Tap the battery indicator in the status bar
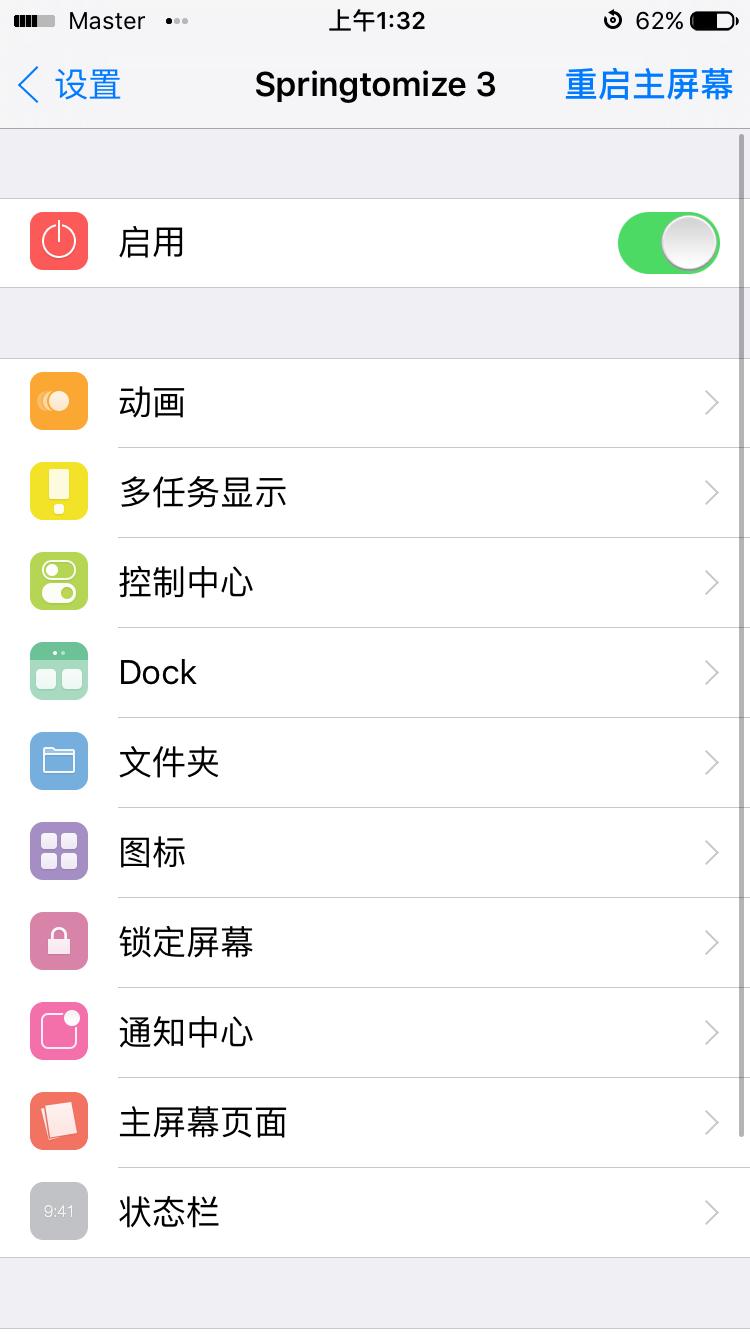Viewport: 750px width, 1334px height. [712, 18]
